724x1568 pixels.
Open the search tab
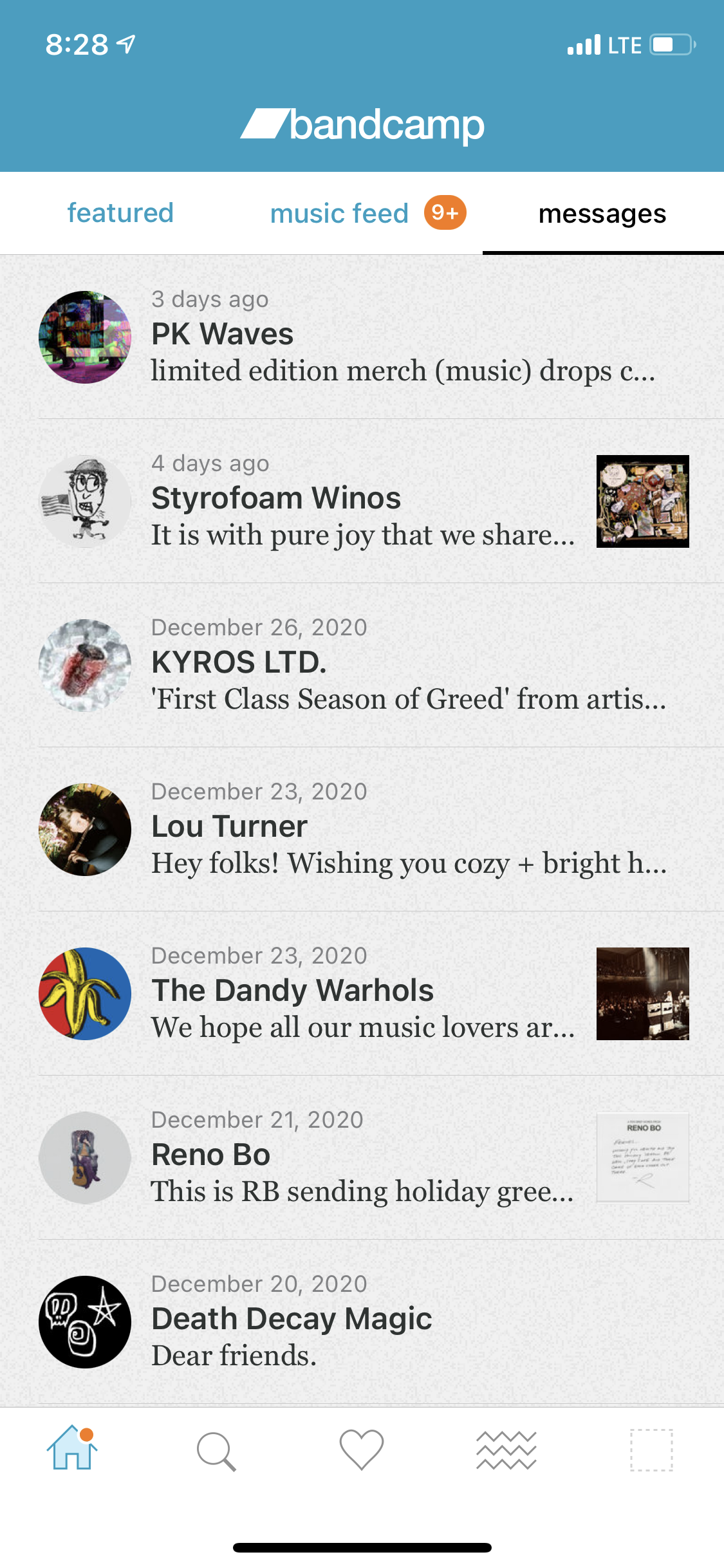[x=216, y=1451]
